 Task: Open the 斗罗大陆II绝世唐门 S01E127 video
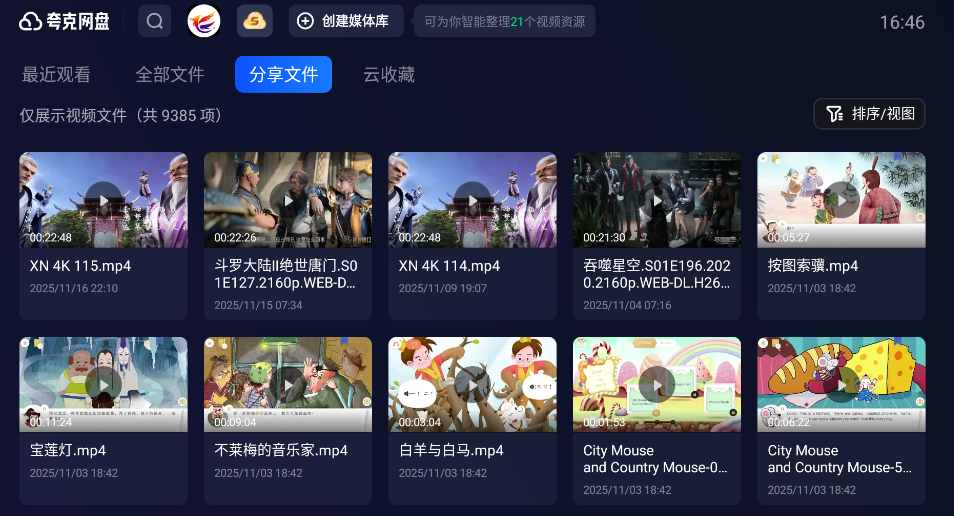tap(288, 200)
